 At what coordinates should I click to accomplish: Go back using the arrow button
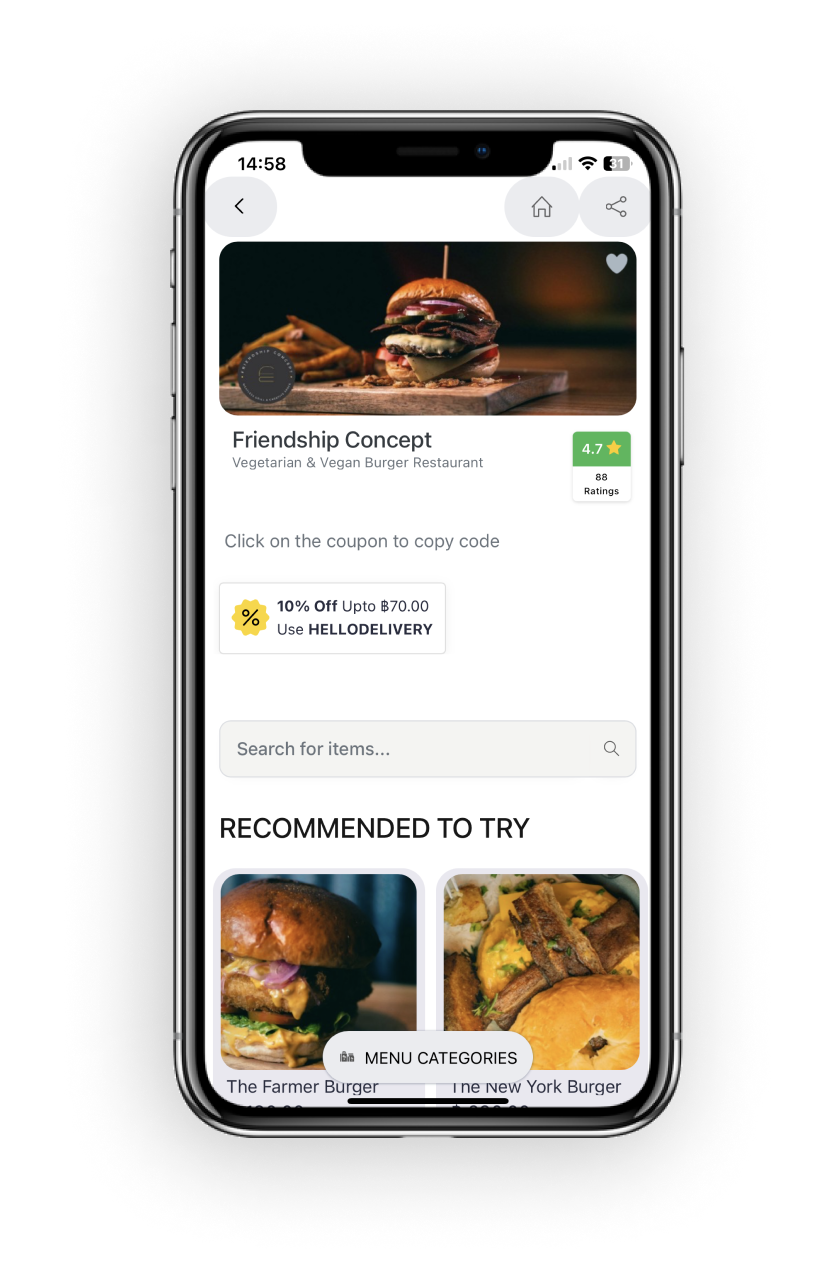tap(239, 207)
